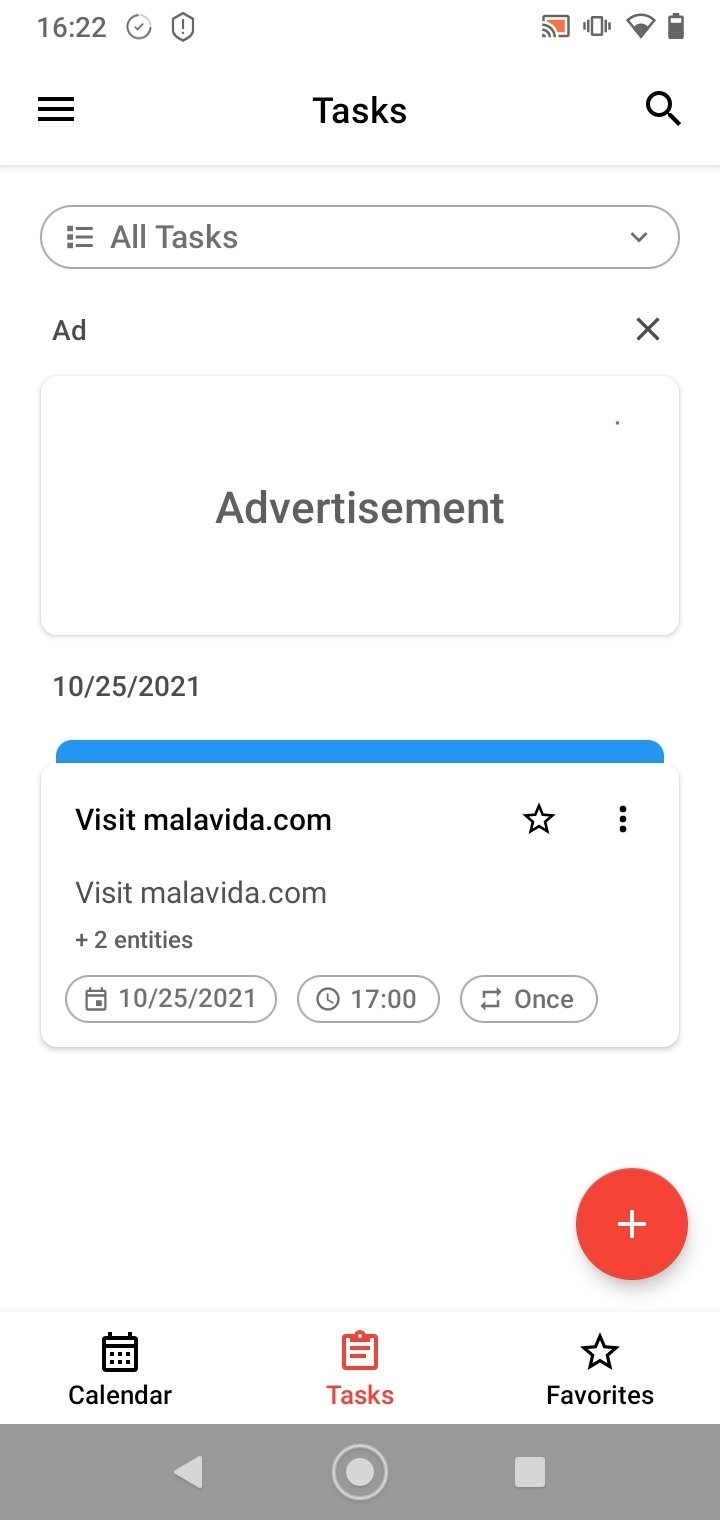The image size is (720, 1520).
Task: Switch to the Calendar tab
Action: click(x=120, y=1370)
